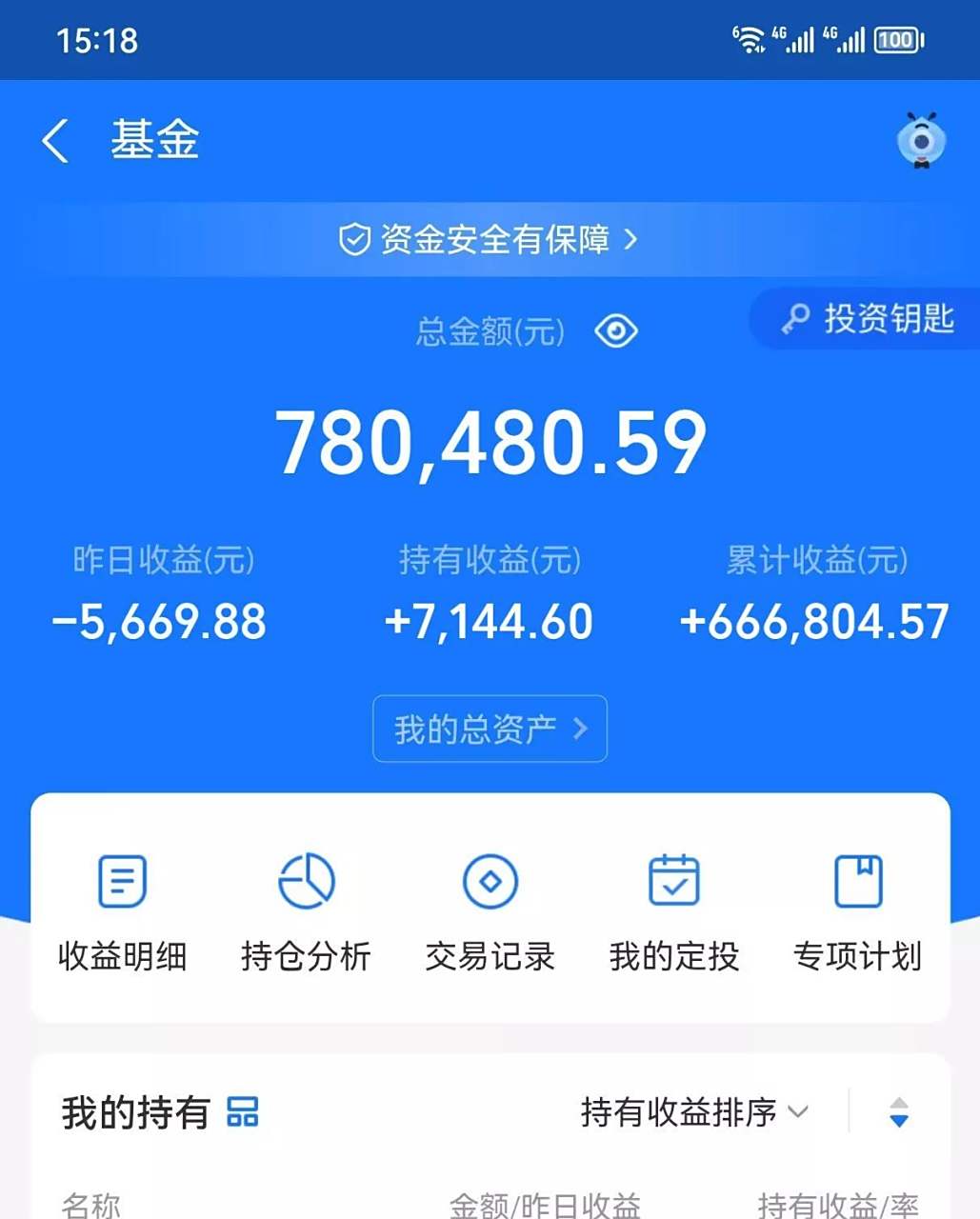Toggle the eye icon to hide total amount

click(x=615, y=330)
